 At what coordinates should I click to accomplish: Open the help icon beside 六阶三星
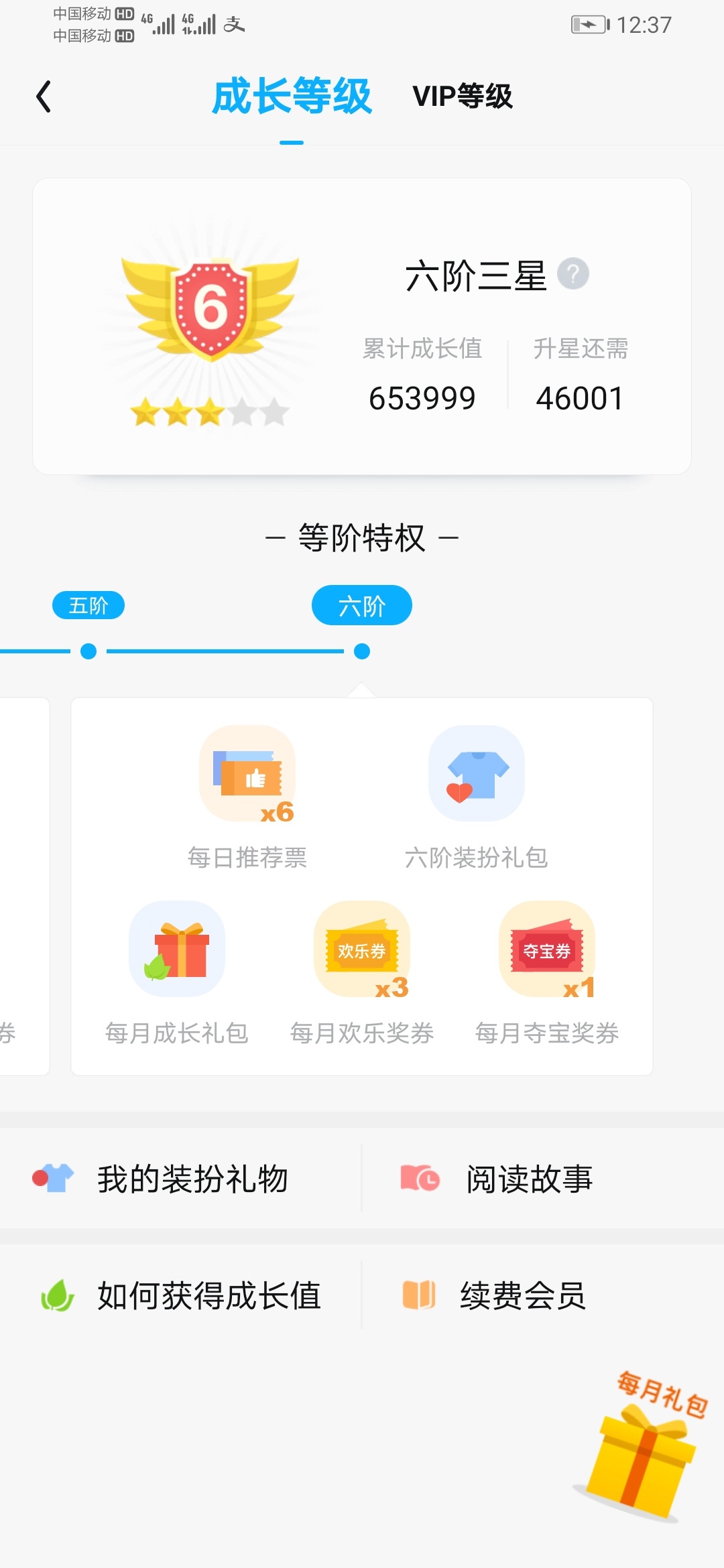click(x=573, y=274)
